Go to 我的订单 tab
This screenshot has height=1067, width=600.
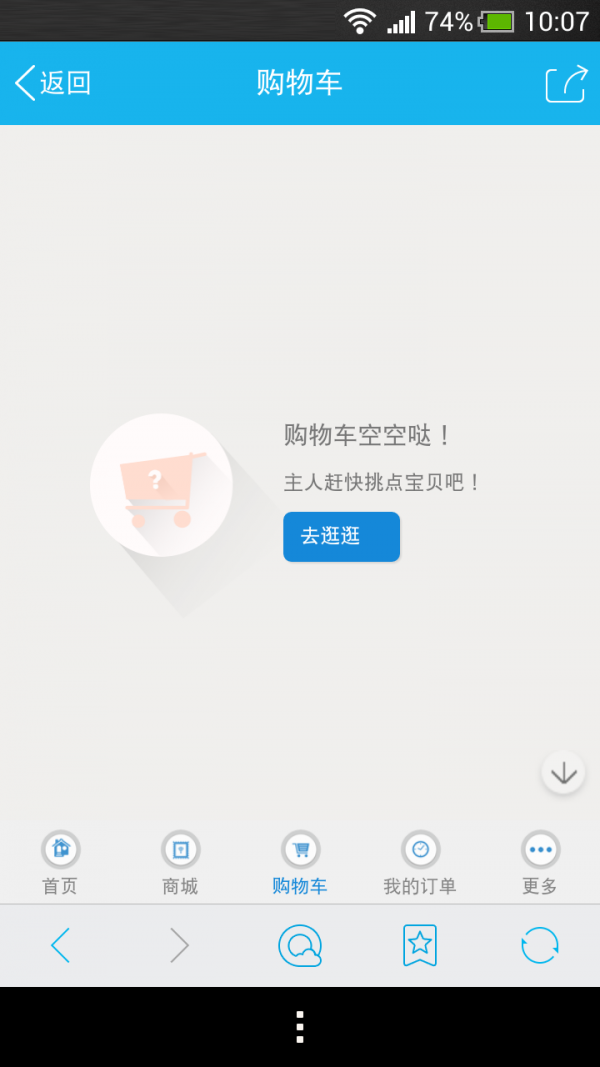click(420, 864)
